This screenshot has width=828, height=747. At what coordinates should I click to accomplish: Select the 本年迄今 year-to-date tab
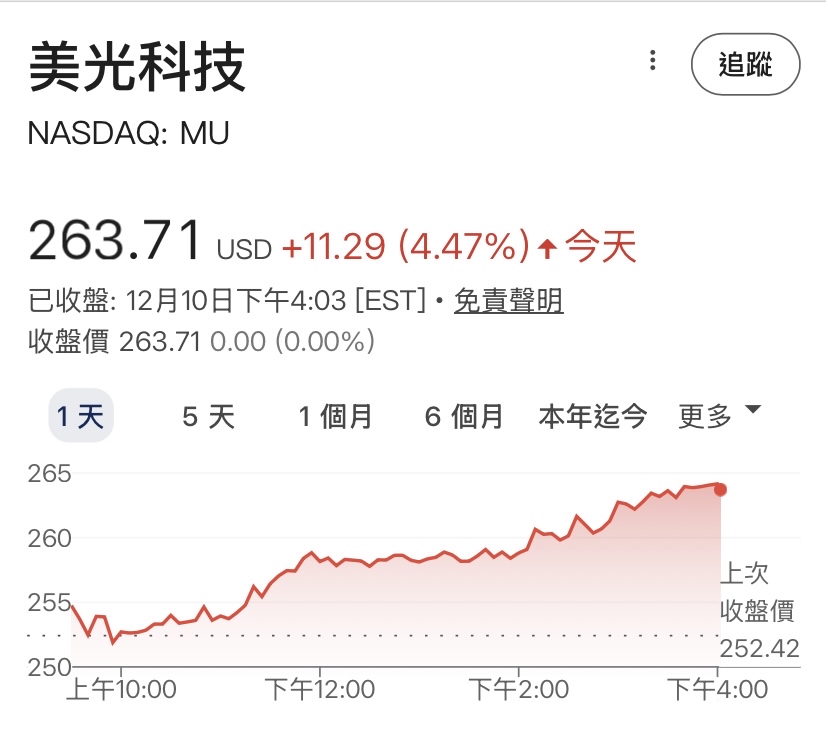click(592, 417)
